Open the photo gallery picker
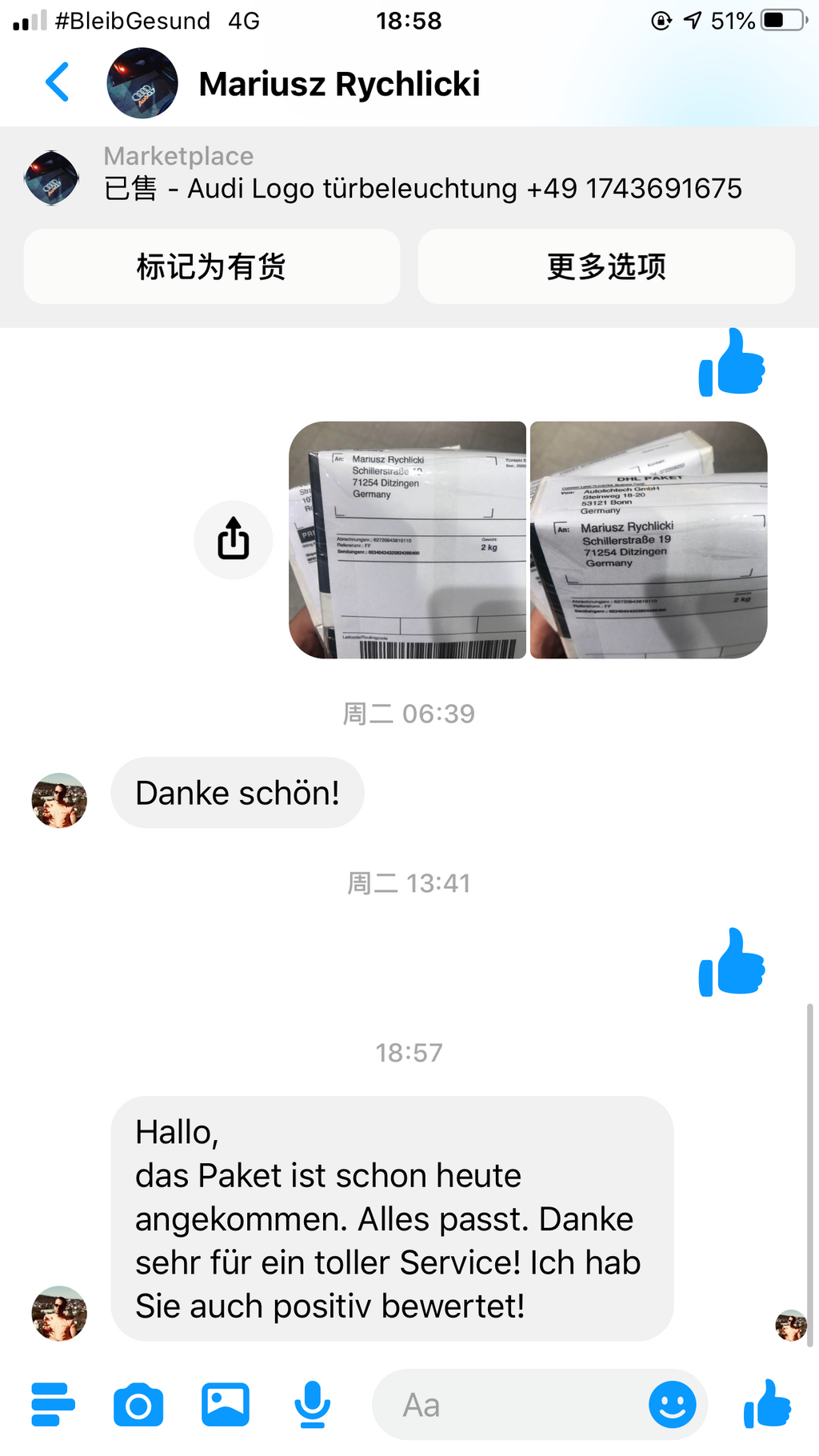 click(226, 1404)
